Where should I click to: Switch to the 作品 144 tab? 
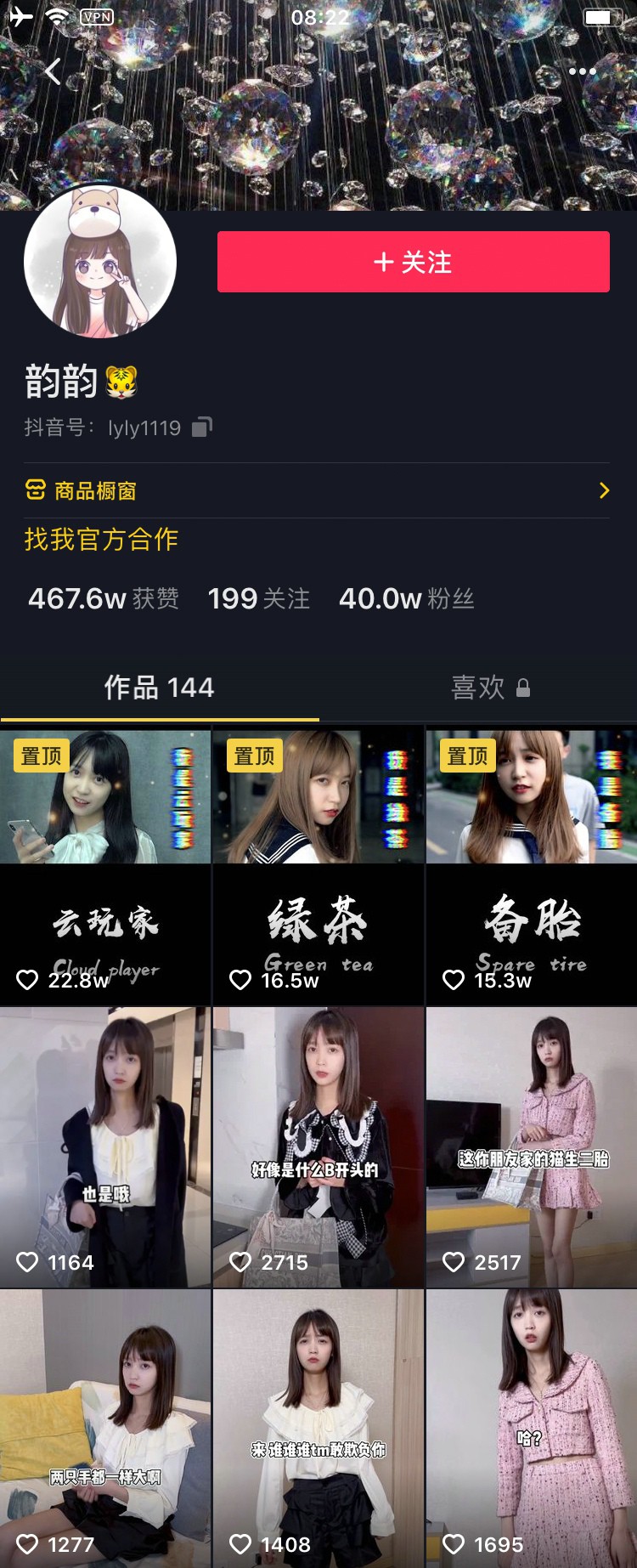pyautogui.click(x=159, y=688)
